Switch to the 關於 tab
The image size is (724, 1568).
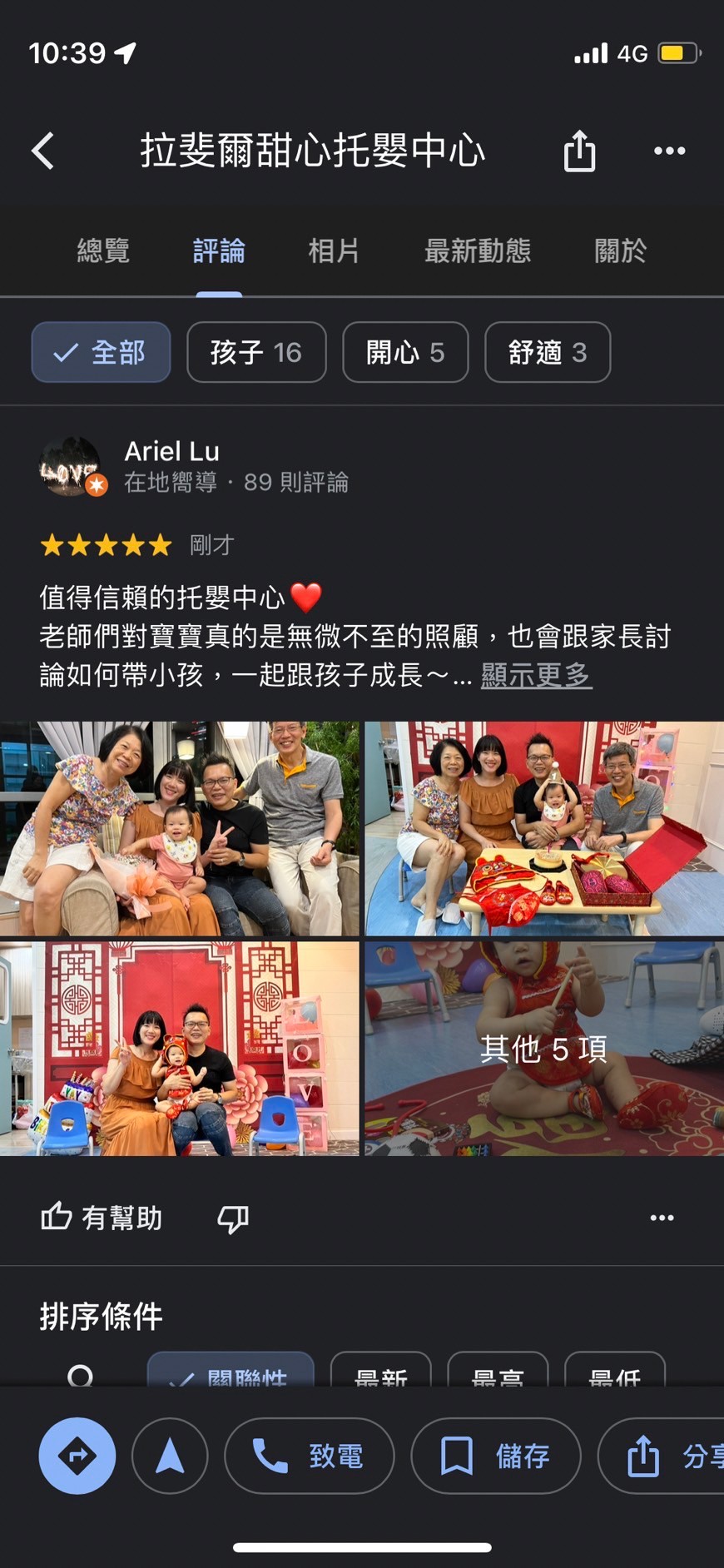point(620,251)
